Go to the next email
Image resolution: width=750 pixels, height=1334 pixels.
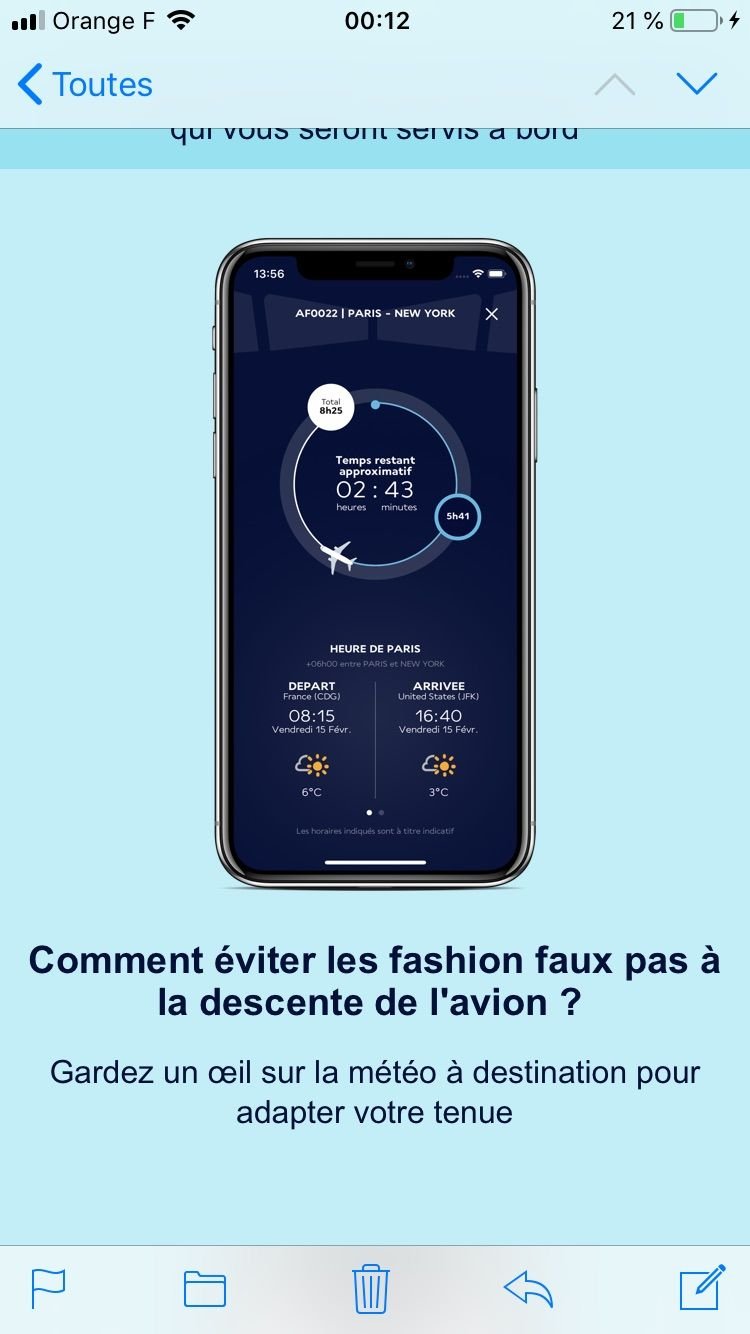pos(697,85)
